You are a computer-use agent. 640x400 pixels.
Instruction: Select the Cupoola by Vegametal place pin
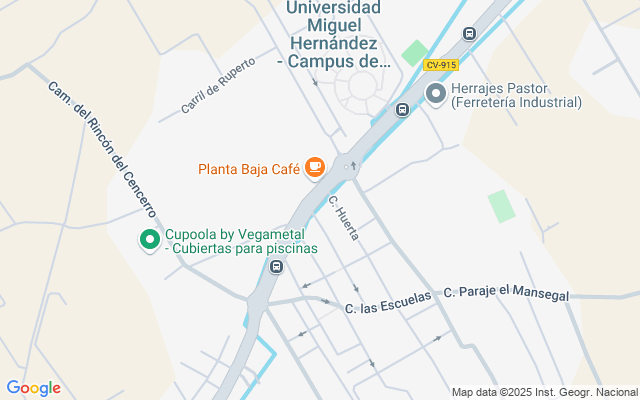[x=150, y=239]
